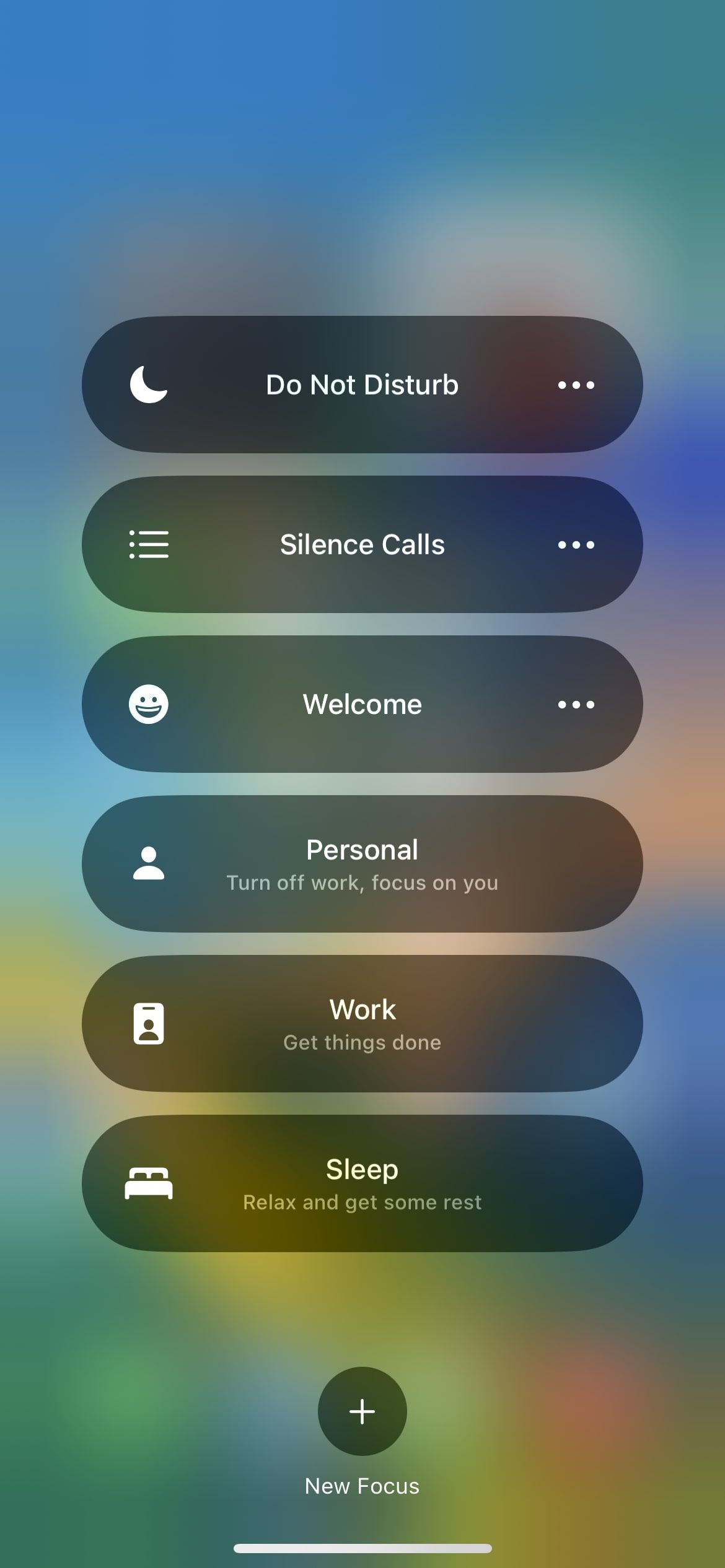The width and height of the screenshot is (725, 1568).
Task: Activate the Silence Calls focus
Action: (x=362, y=544)
